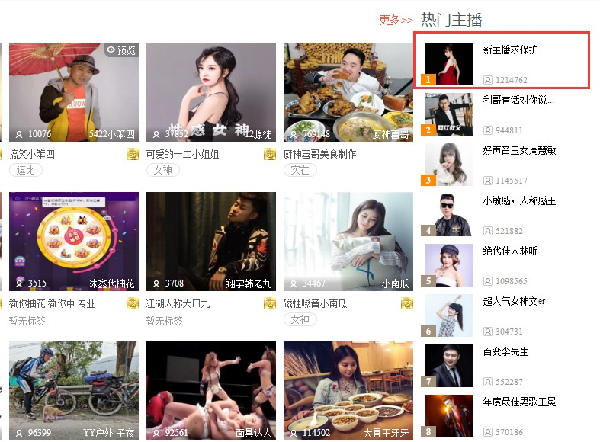Open the purple lottery wheel stream
Image resolution: width=600 pixels, height=442 pixels.
tap(72, 241)
